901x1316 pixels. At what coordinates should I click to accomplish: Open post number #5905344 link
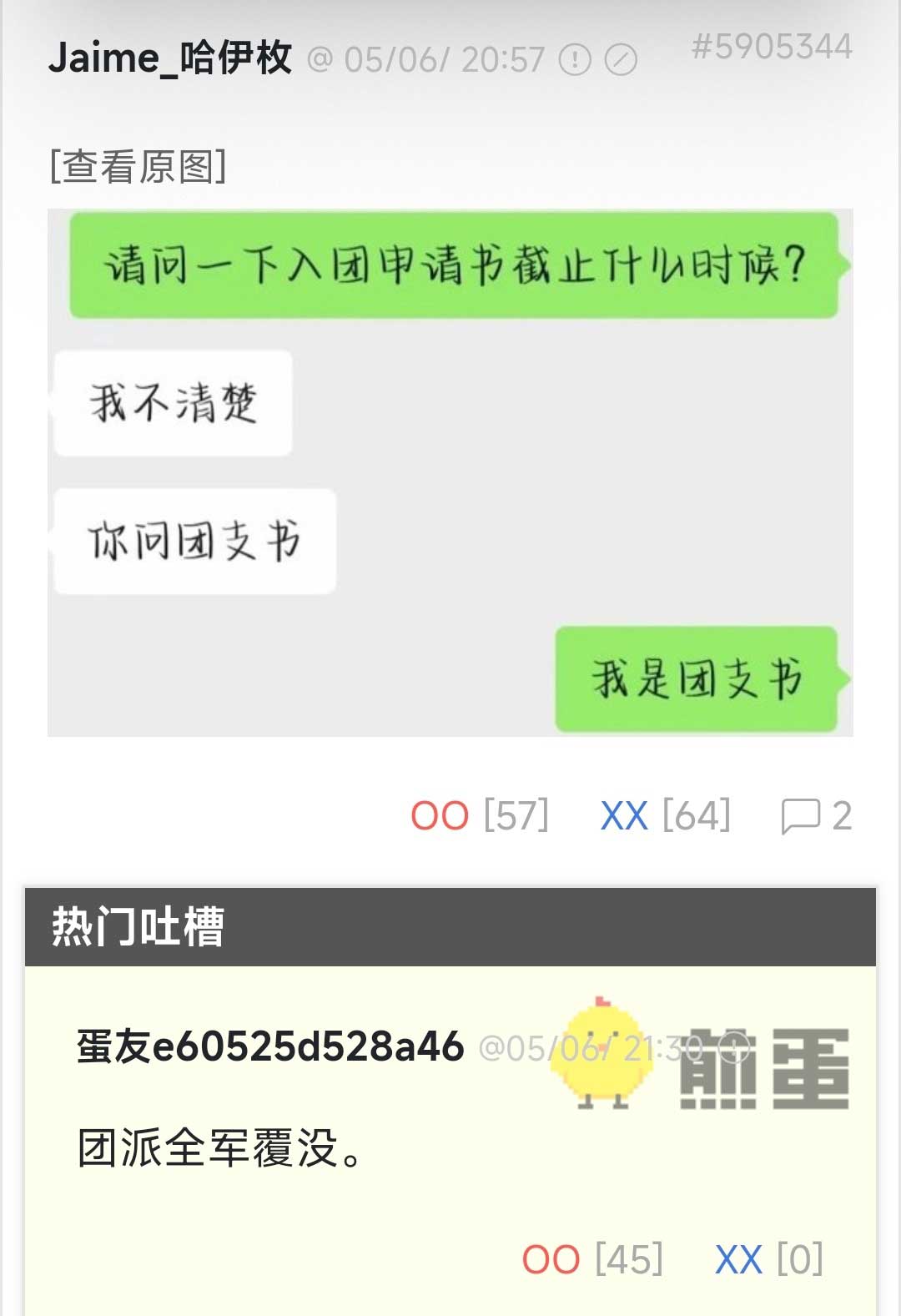click(x=772, y=47)
